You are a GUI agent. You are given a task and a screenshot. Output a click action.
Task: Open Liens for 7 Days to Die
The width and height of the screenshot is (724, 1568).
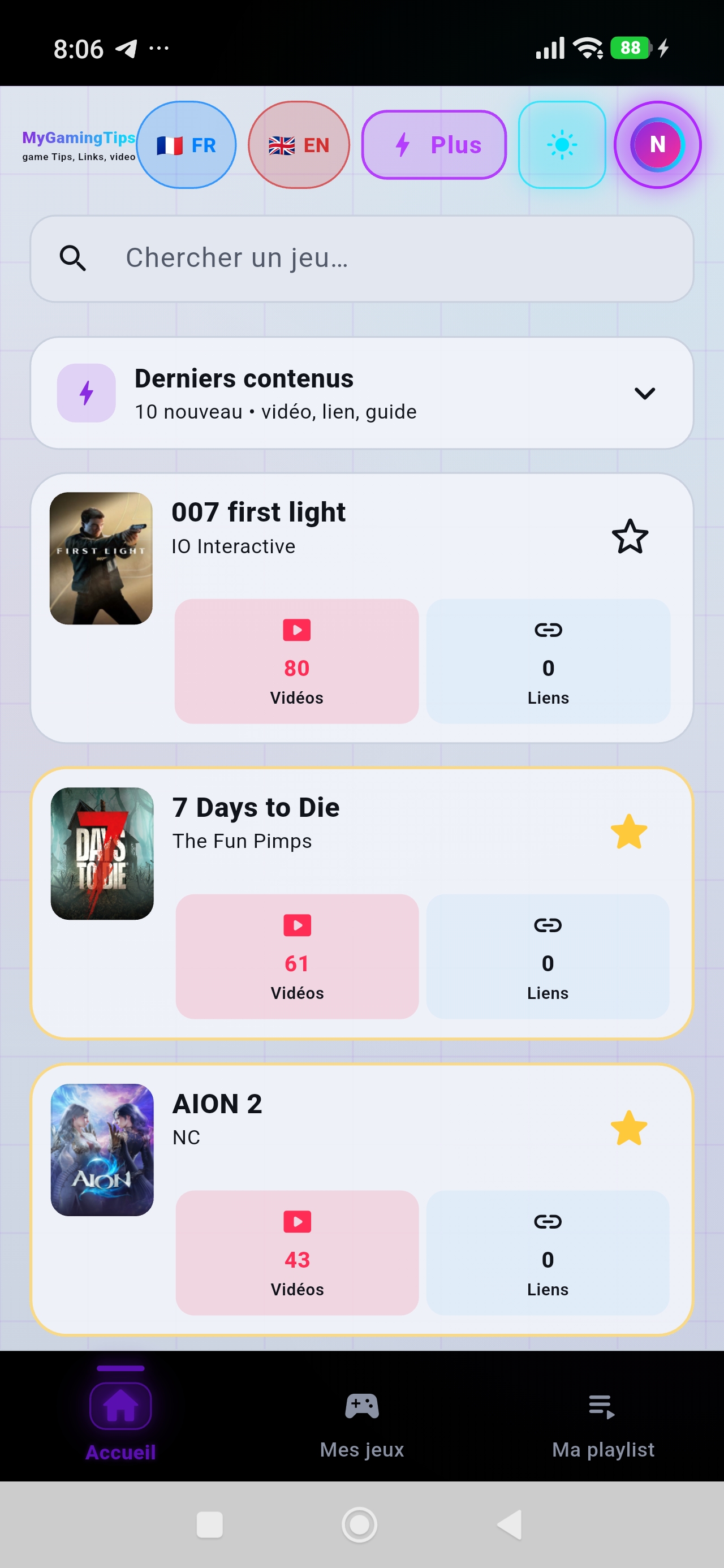pos(548,957)
